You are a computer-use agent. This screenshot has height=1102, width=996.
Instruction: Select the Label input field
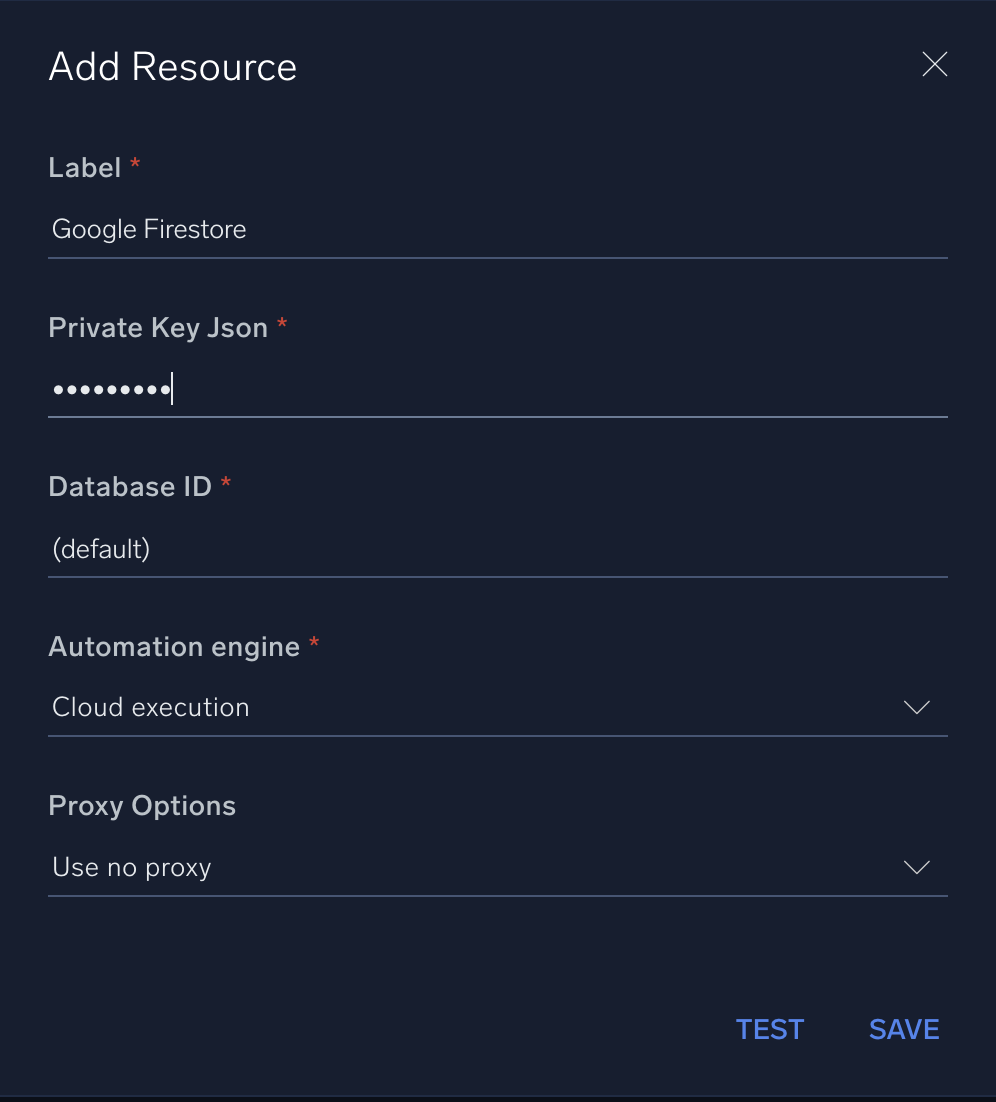pyautogui.click(x=400, y=229)
